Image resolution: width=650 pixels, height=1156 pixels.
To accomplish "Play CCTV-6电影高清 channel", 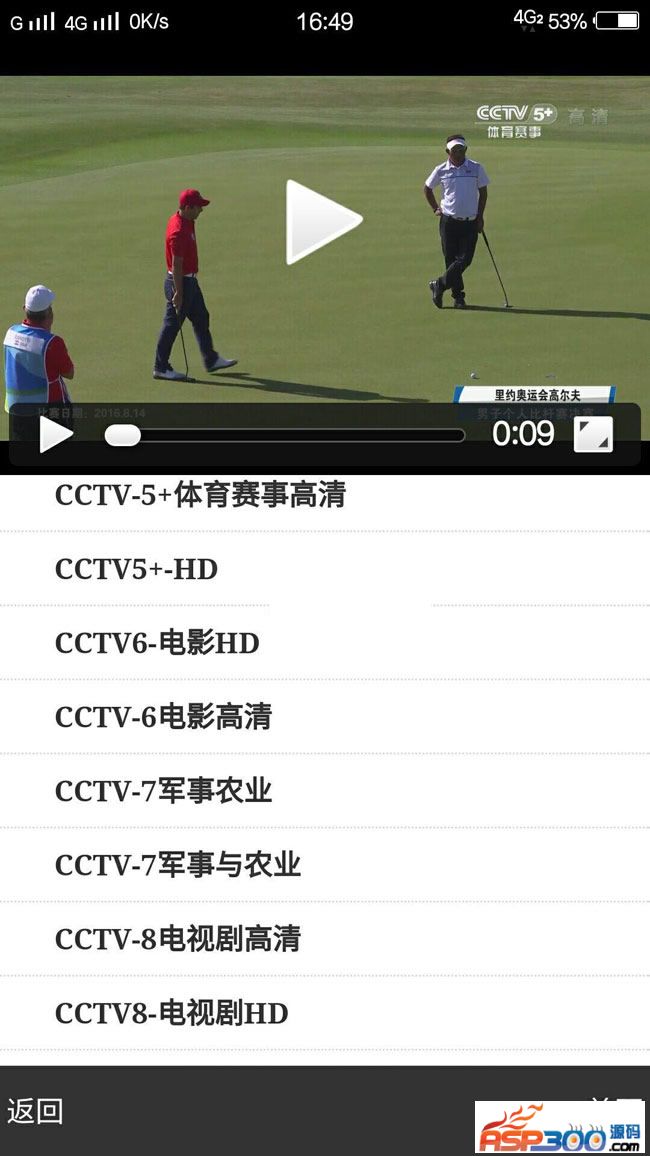I will [x=163, y=717].
